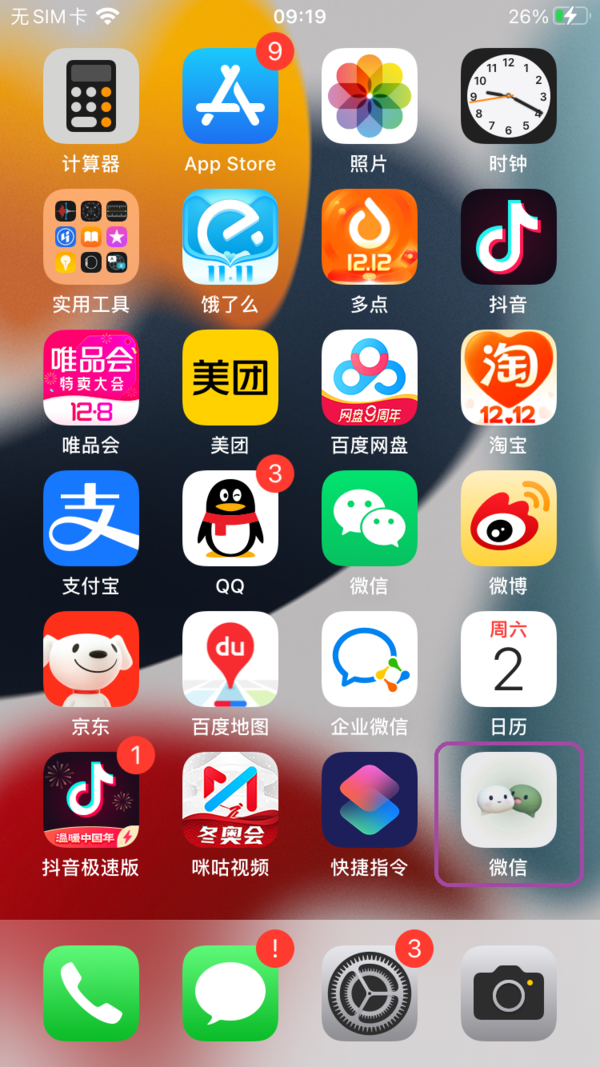Open 百度地图
This screenshot has width=600, height=1067.
coord(230,659)
